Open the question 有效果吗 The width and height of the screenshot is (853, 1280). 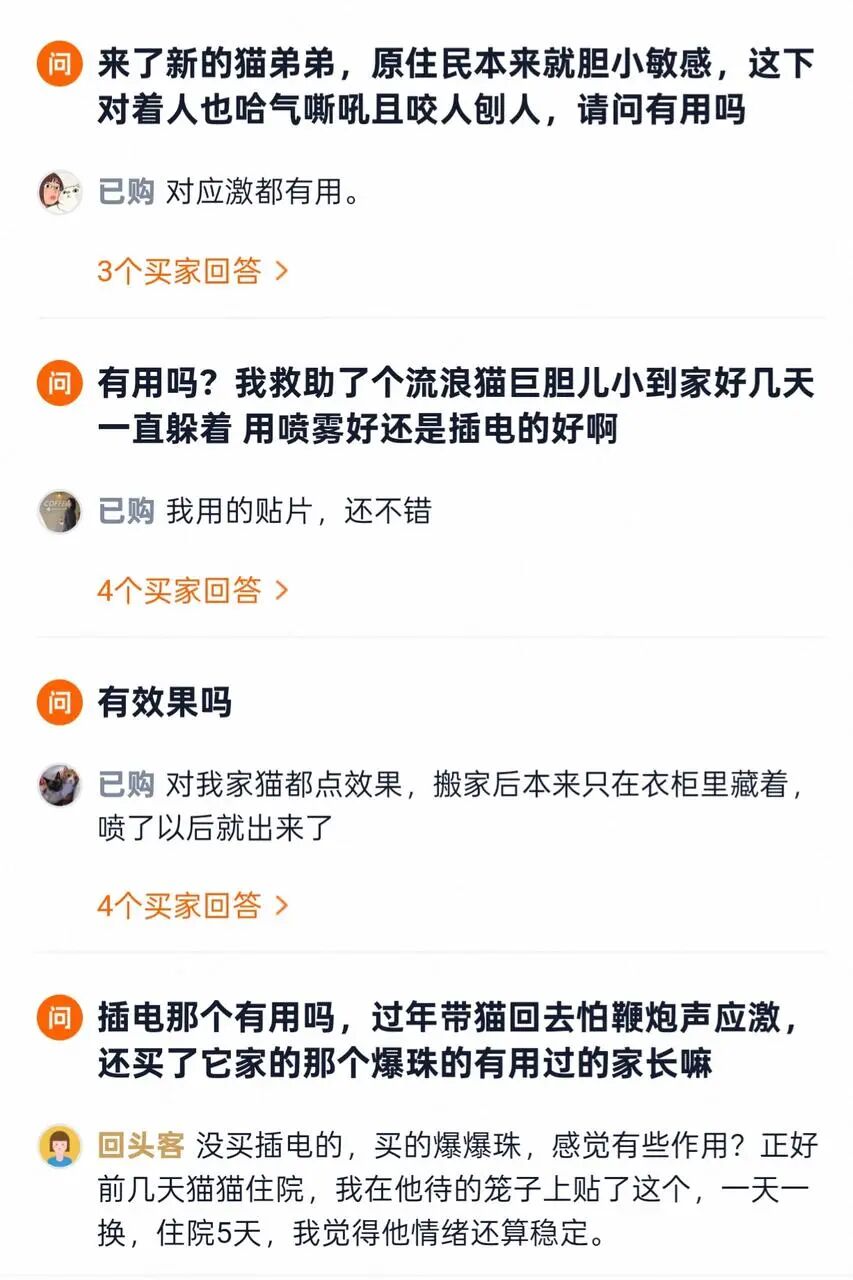pyautogui.click(x=165, y=702)
